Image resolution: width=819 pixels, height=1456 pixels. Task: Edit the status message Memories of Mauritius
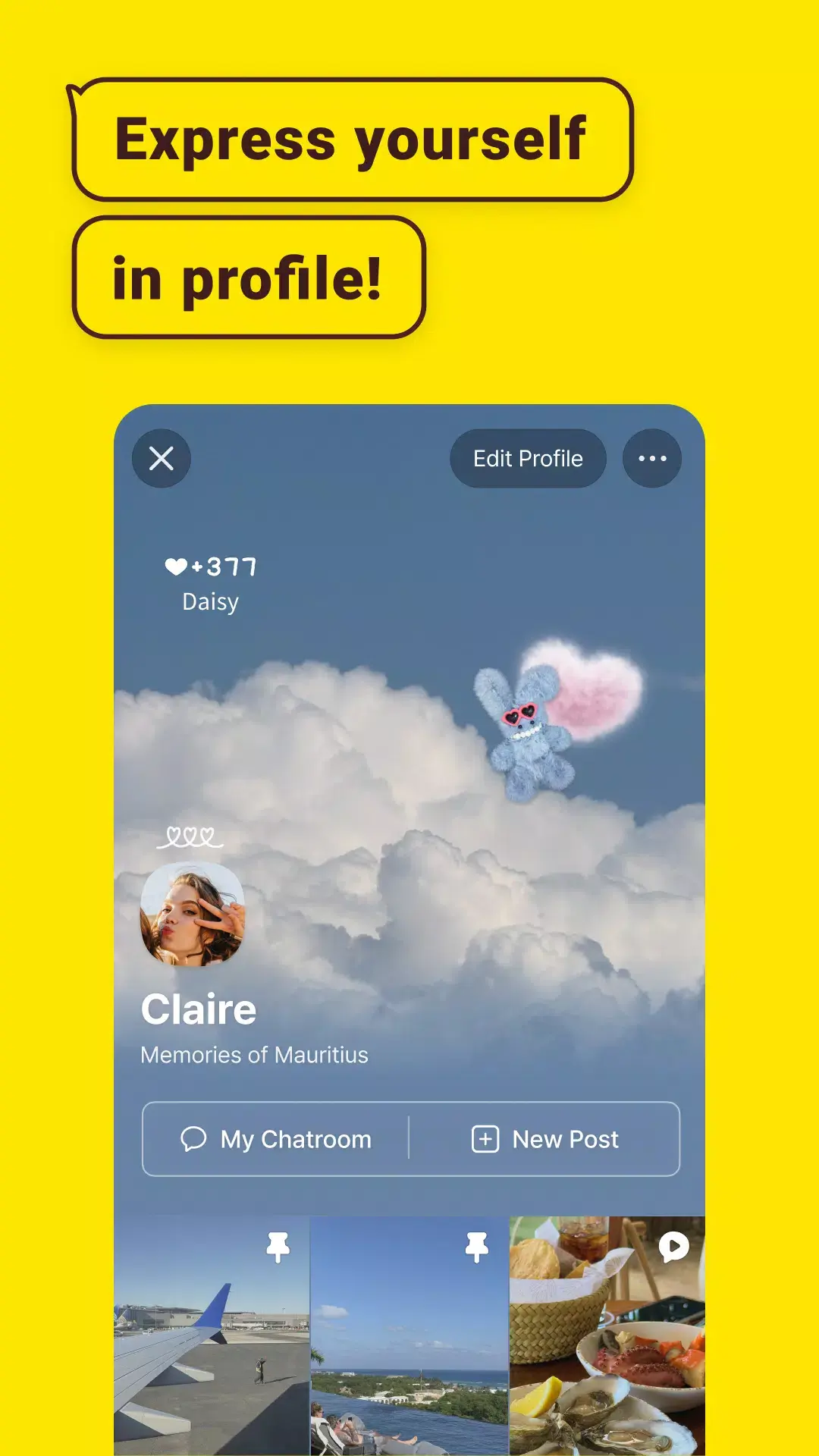pyautogui.click(x=254, y=1054)
